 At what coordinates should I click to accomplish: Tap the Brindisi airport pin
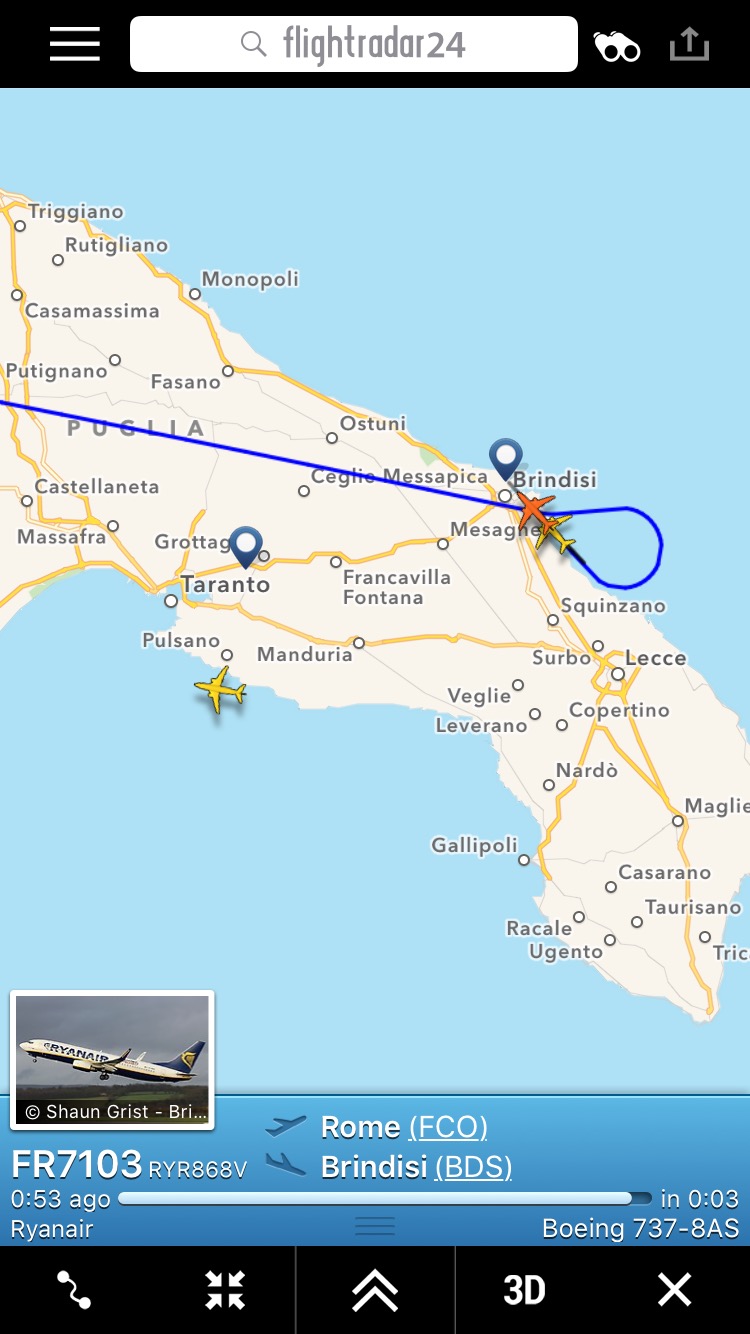tap(506, 457)
